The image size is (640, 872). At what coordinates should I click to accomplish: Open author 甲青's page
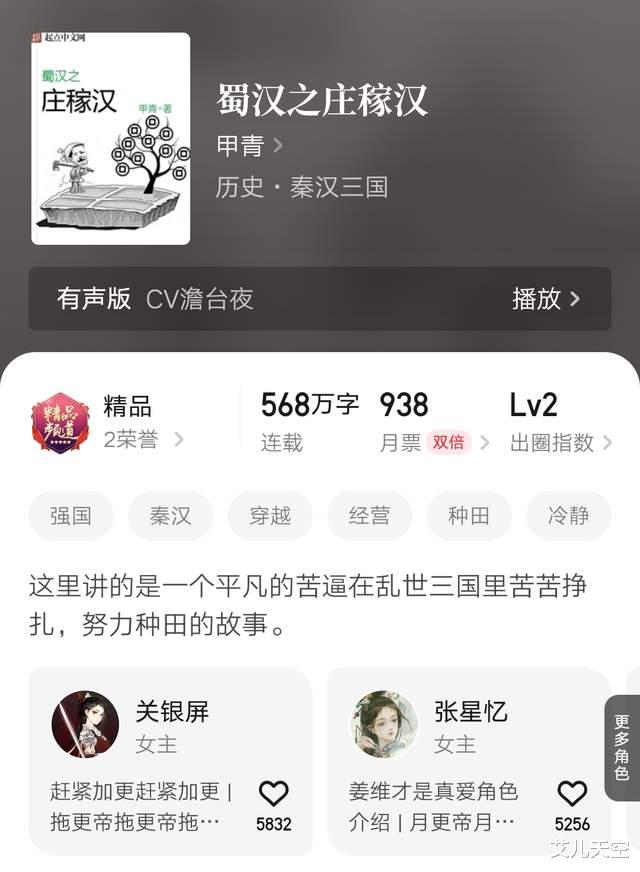[250, 146]
